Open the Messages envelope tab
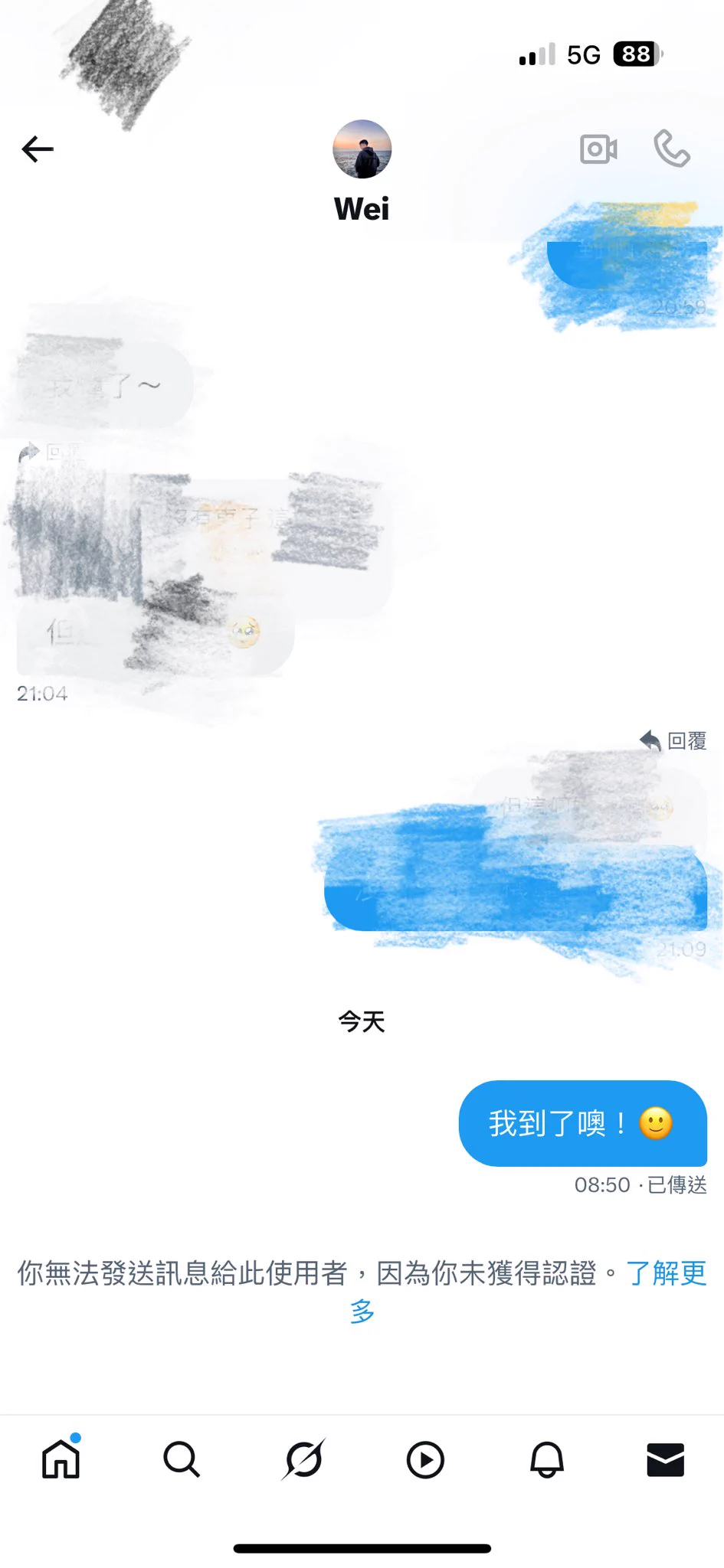 (x=665, y=1459)
